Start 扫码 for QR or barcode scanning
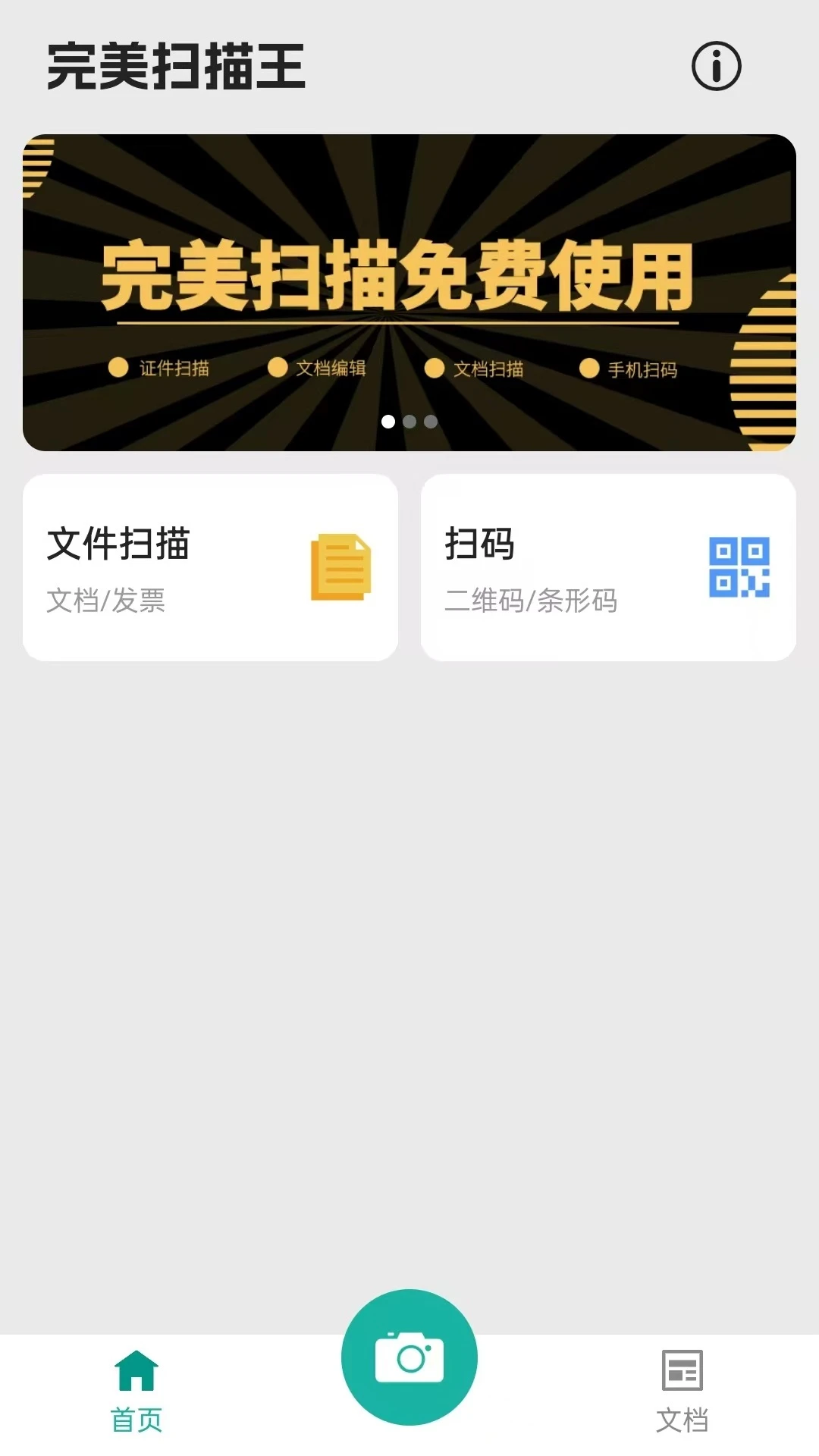 (607, 566)
